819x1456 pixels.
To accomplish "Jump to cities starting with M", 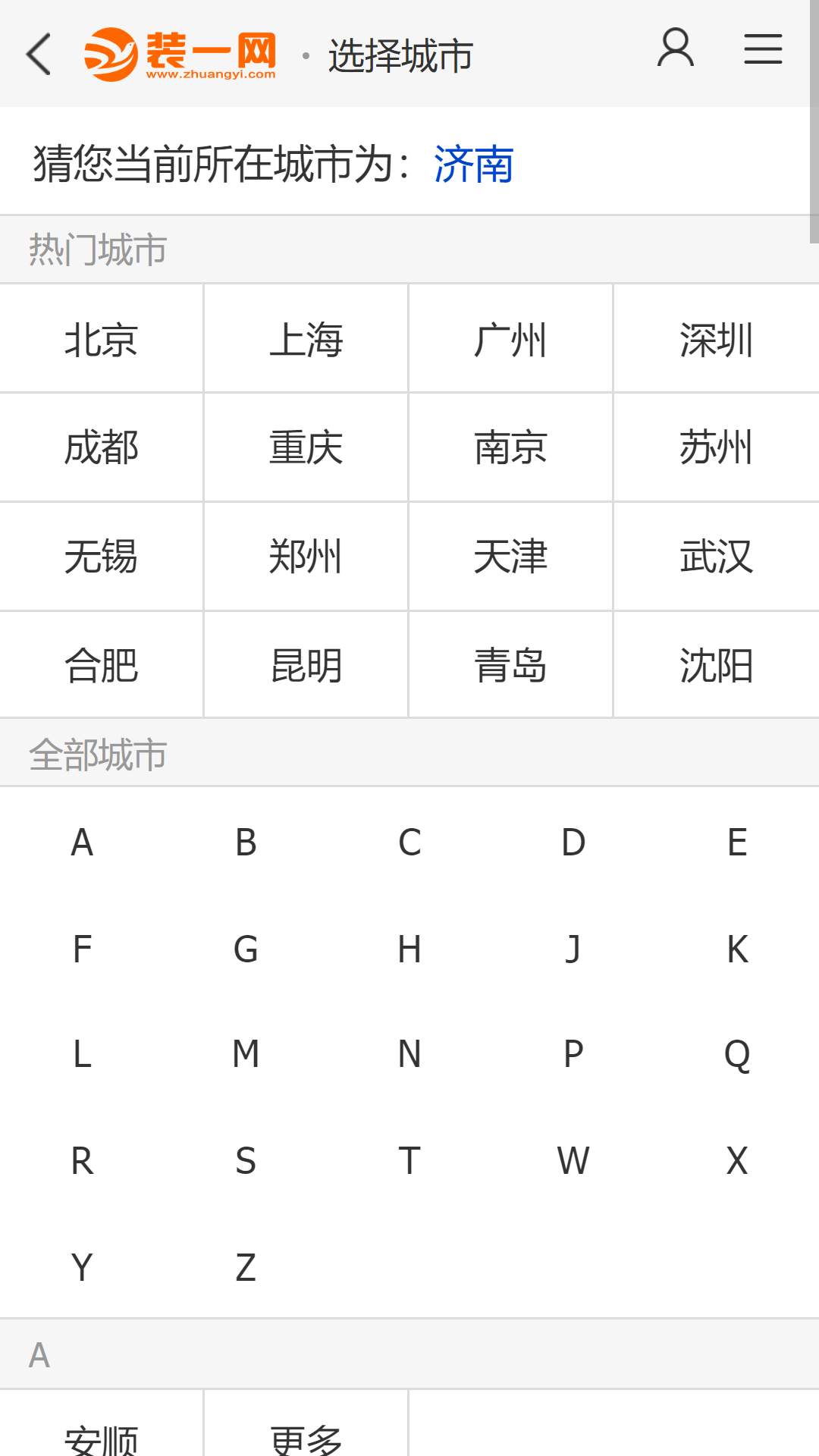I will [x=246, y=1054].
